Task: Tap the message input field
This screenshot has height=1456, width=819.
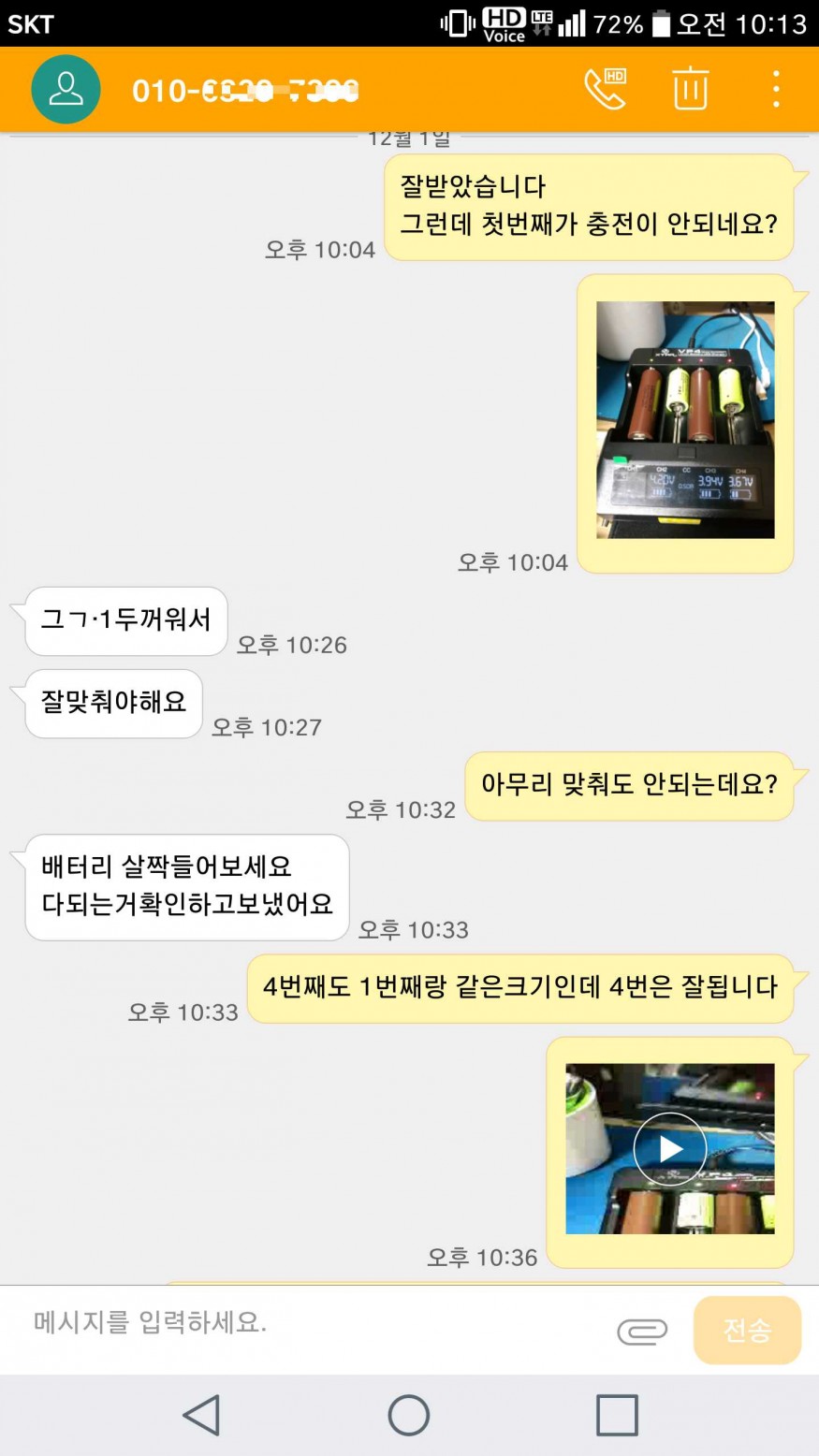Action: coord(309,1322)
